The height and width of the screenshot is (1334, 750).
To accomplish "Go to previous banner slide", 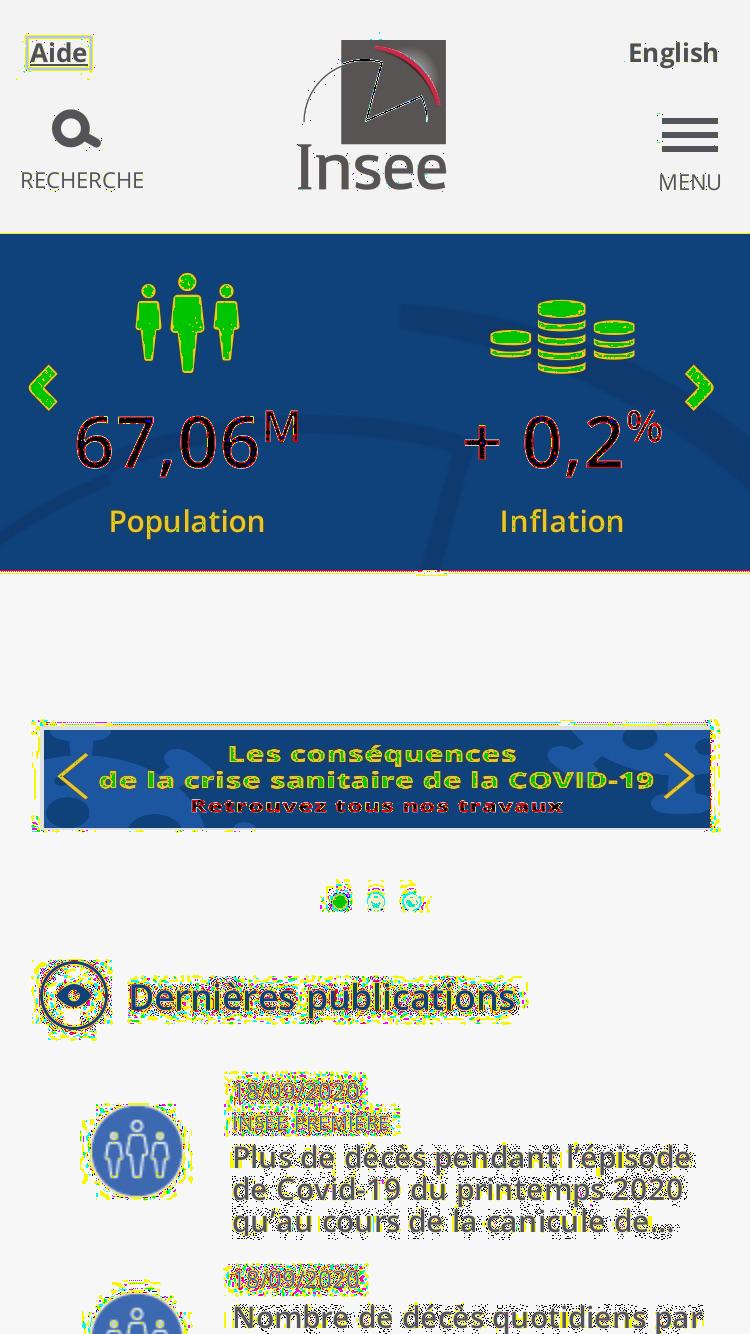I will pyautogui.click(x=72, y=777).
